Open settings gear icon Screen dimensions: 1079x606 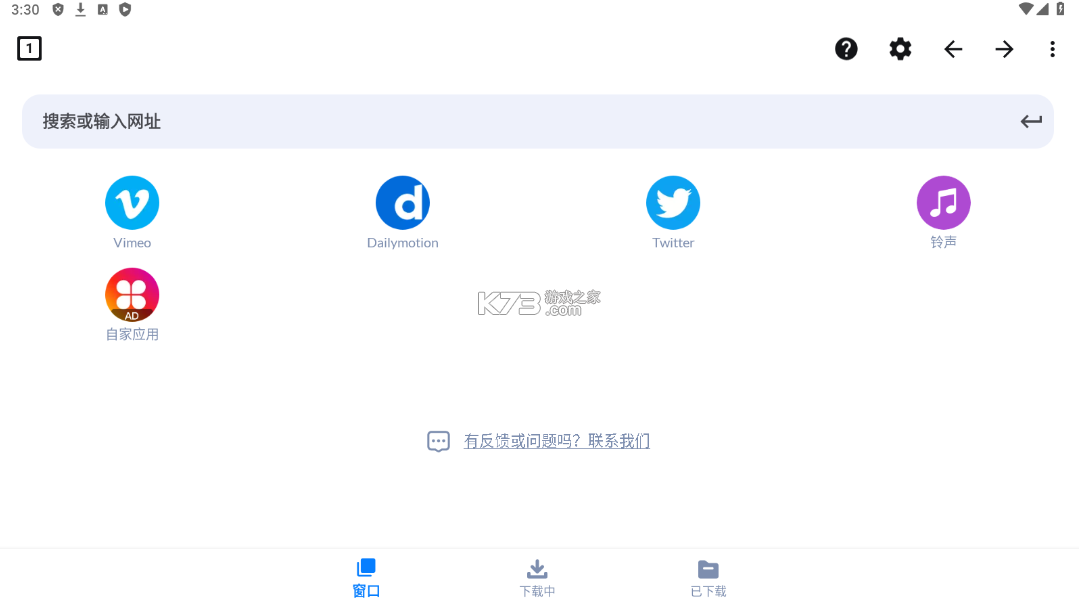pos(900,49)
